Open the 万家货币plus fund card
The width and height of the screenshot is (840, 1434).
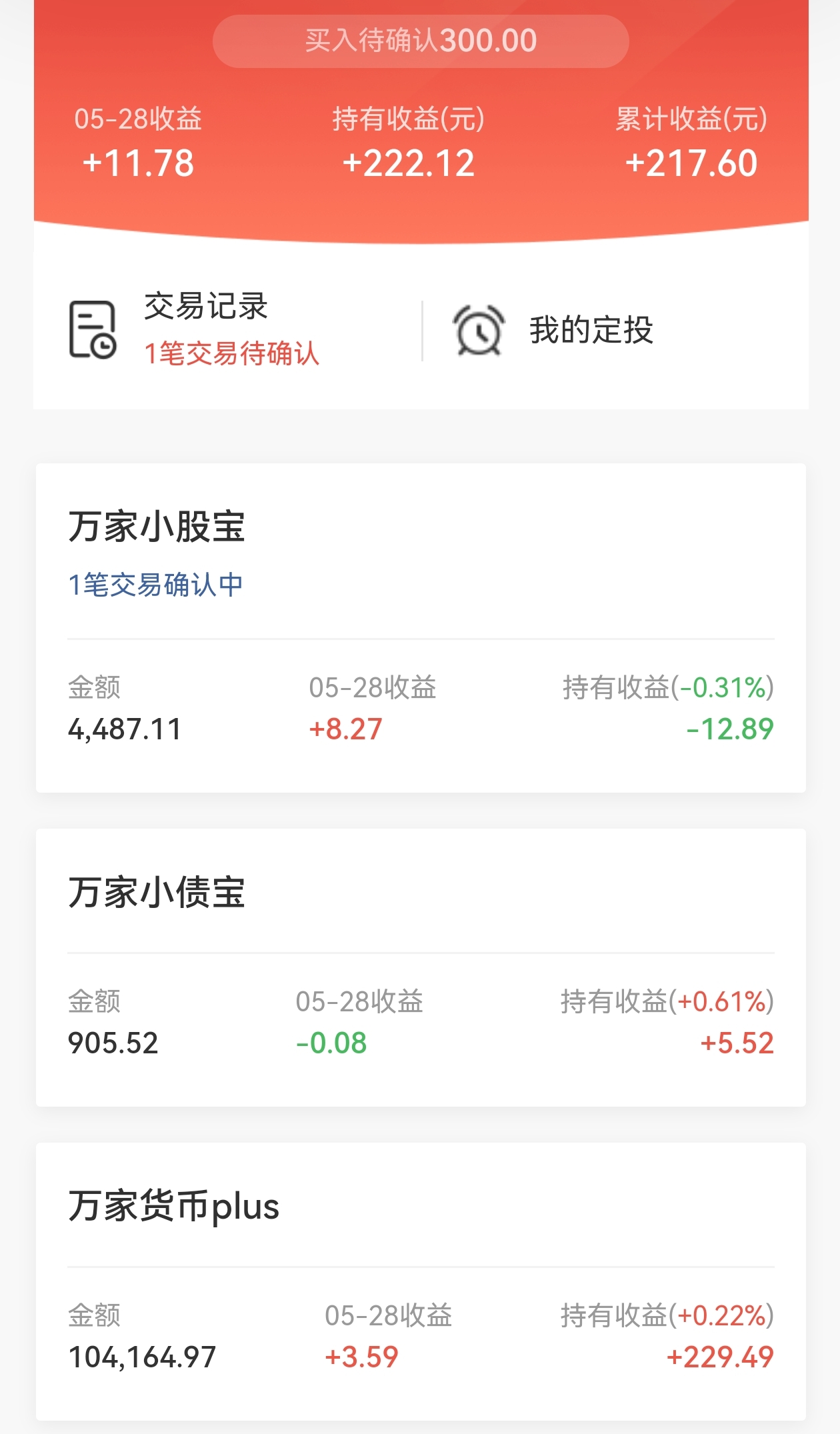421,1281
